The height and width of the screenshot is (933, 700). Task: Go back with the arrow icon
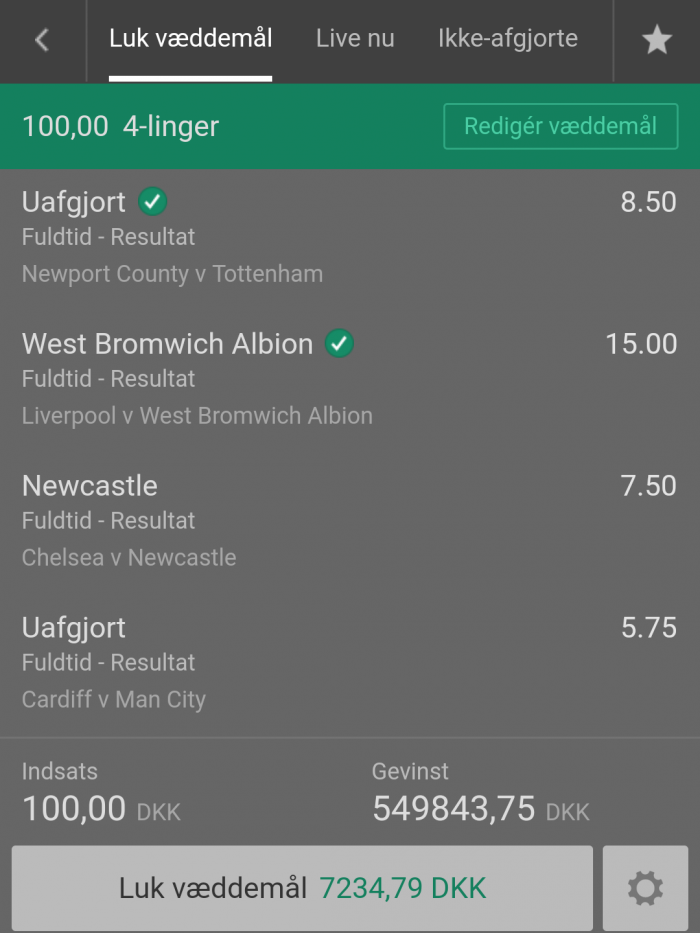coord(41,40)
